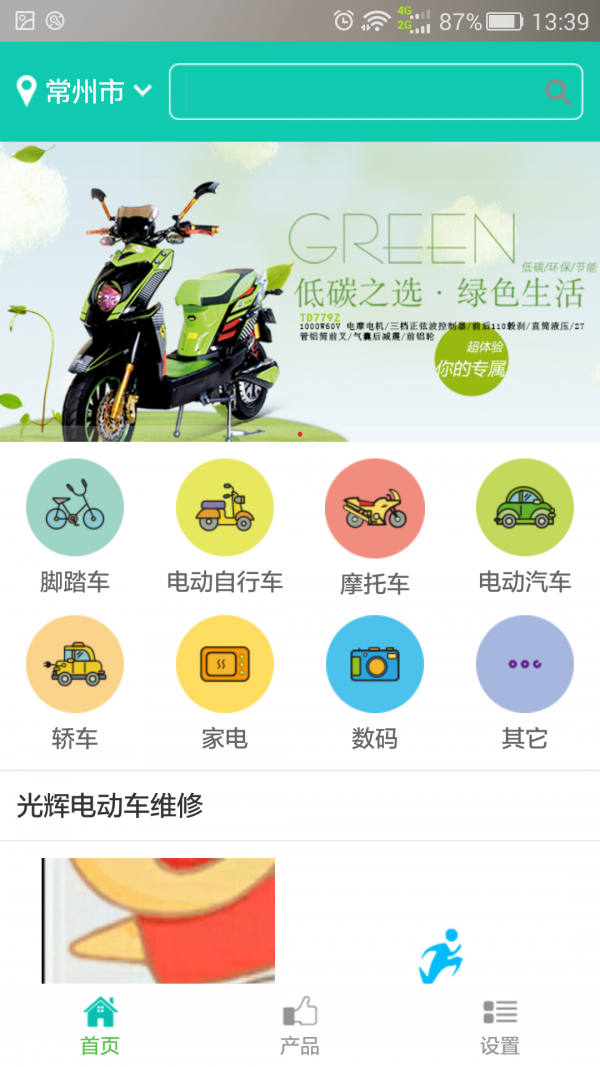Open the green scooter banner
This screenshot has width=600, height=1067.
pos(300,291)
